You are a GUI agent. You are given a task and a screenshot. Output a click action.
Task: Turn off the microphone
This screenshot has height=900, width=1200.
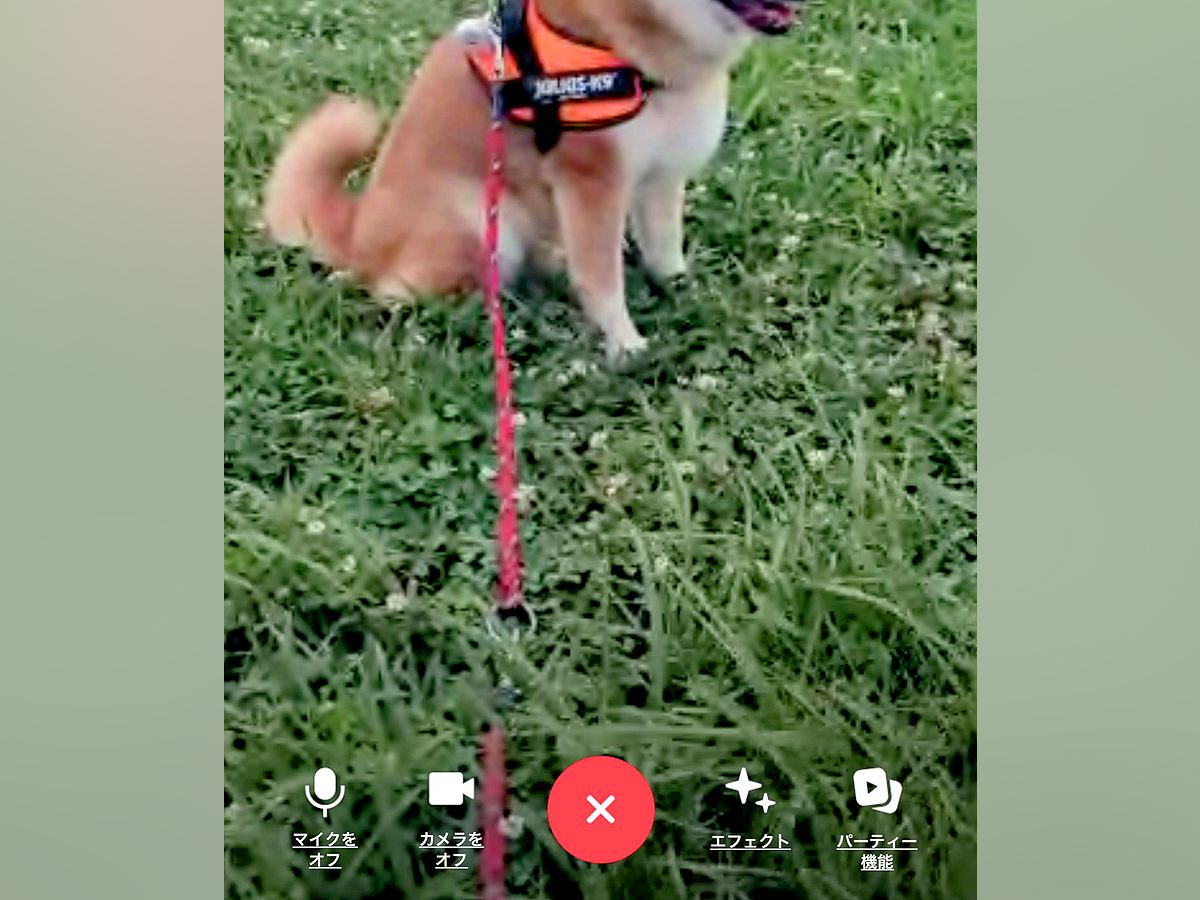[x=325, y=793]
